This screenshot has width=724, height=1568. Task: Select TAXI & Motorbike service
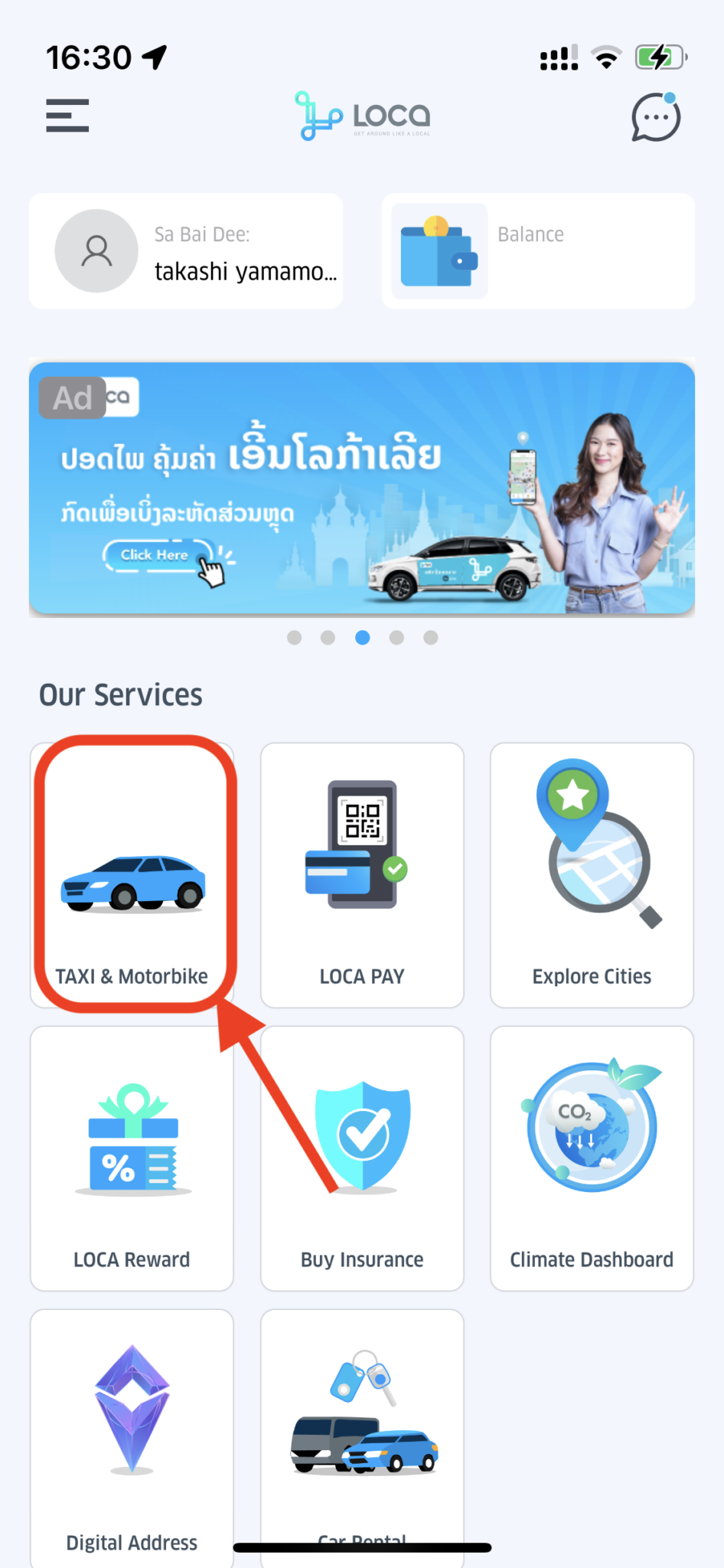pos(132,875)
